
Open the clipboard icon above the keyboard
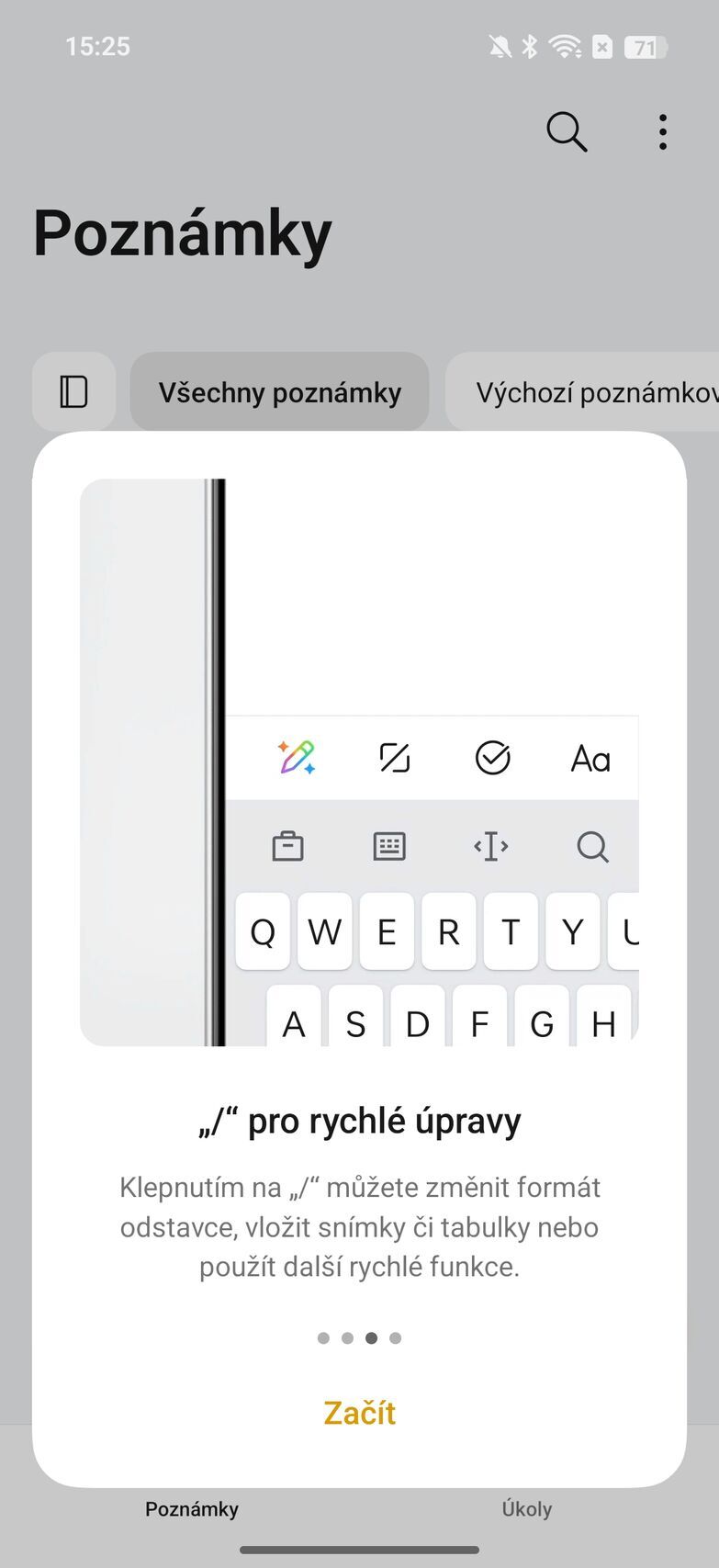pos(288,846)
